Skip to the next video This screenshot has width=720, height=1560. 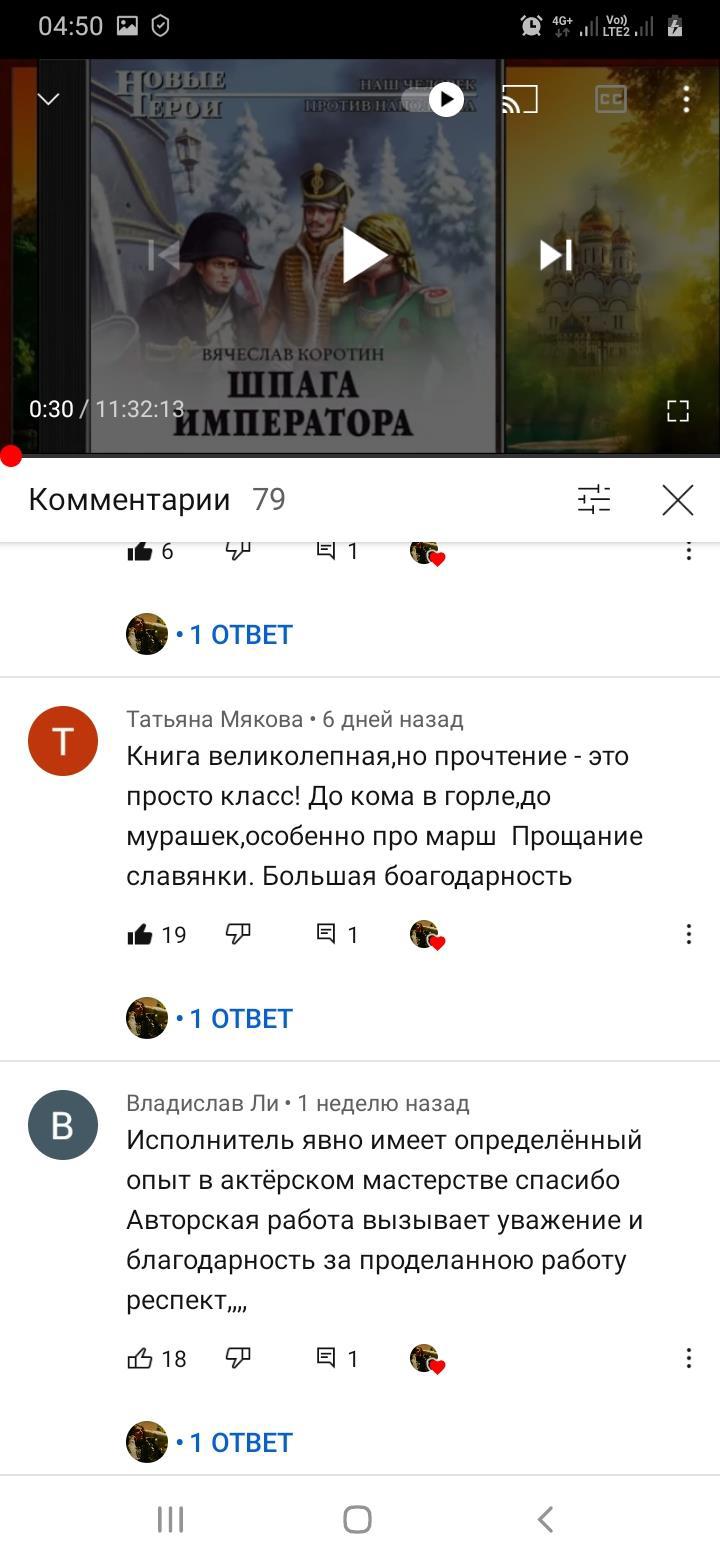556,255
